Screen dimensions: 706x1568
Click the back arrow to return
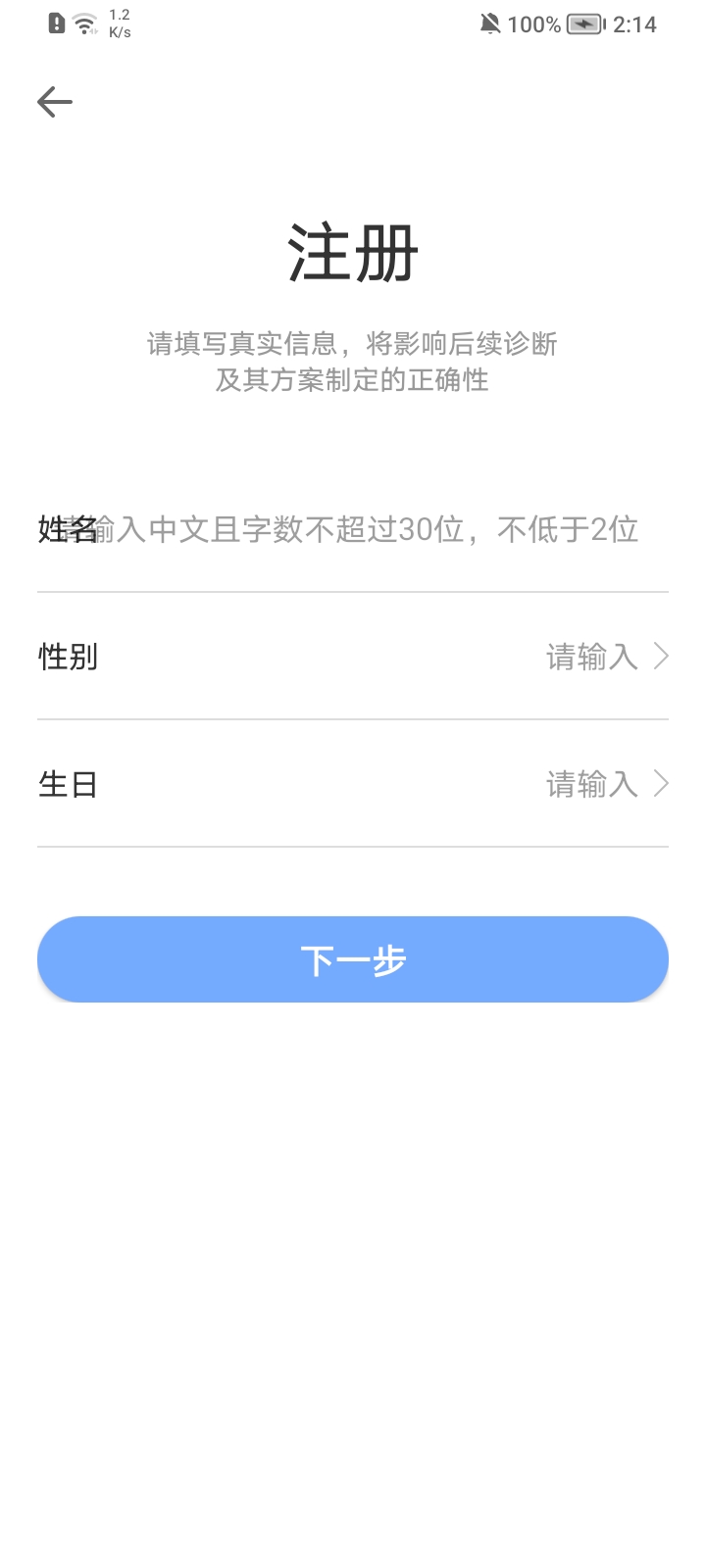pyautogui.click(x=55, y=101)
